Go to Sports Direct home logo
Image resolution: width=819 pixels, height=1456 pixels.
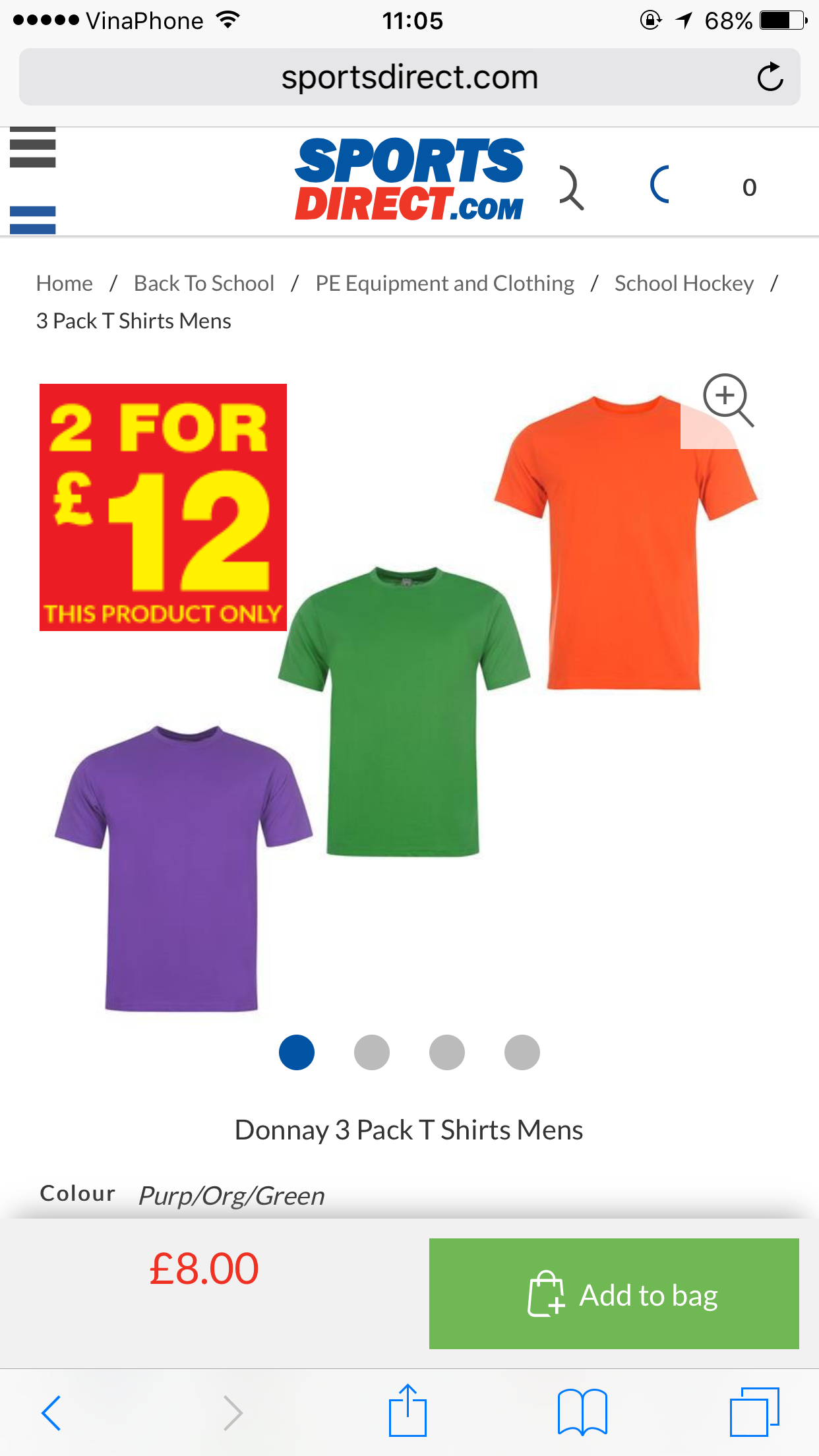pos(409,179)
